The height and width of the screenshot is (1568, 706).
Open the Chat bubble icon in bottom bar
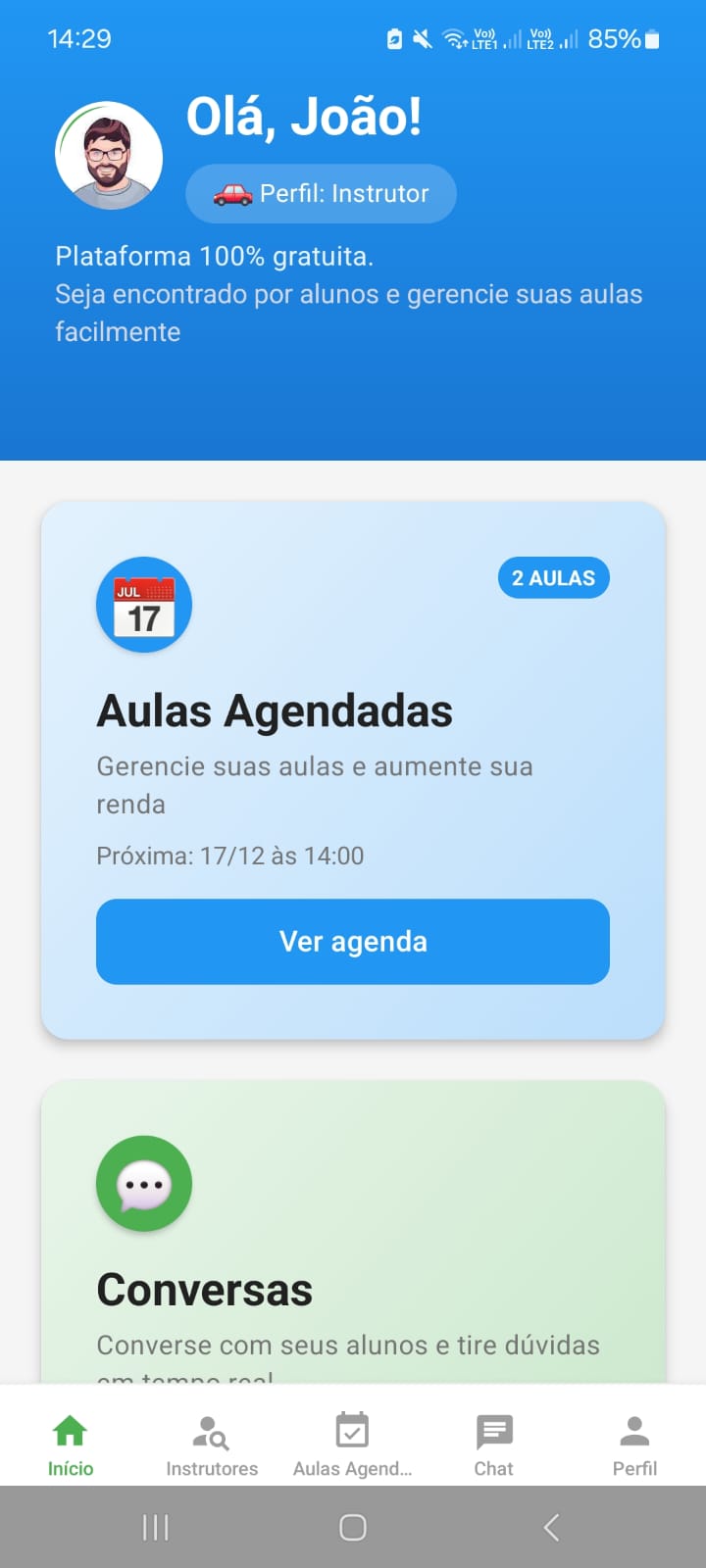pyautogui.click(x=493, y=1430)
